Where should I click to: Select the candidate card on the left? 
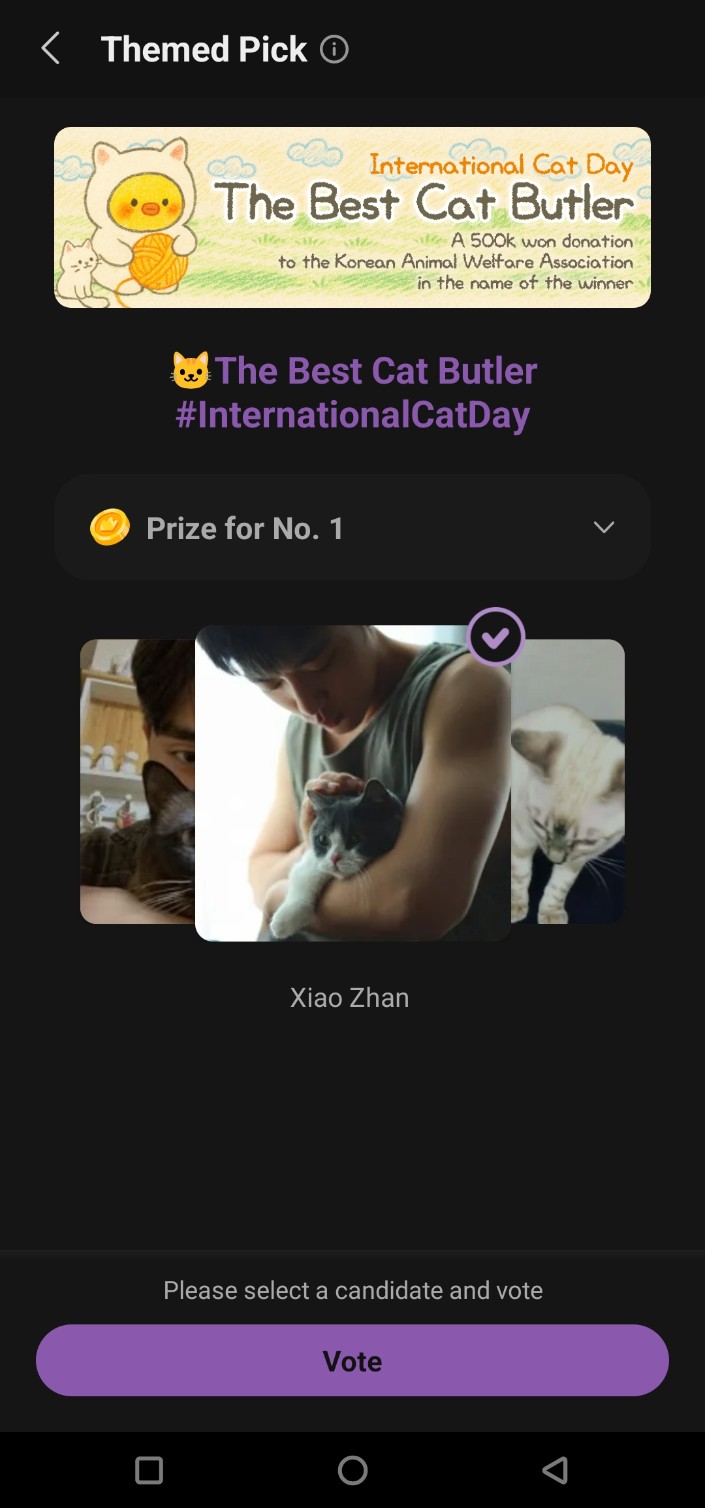pos(137,780)
